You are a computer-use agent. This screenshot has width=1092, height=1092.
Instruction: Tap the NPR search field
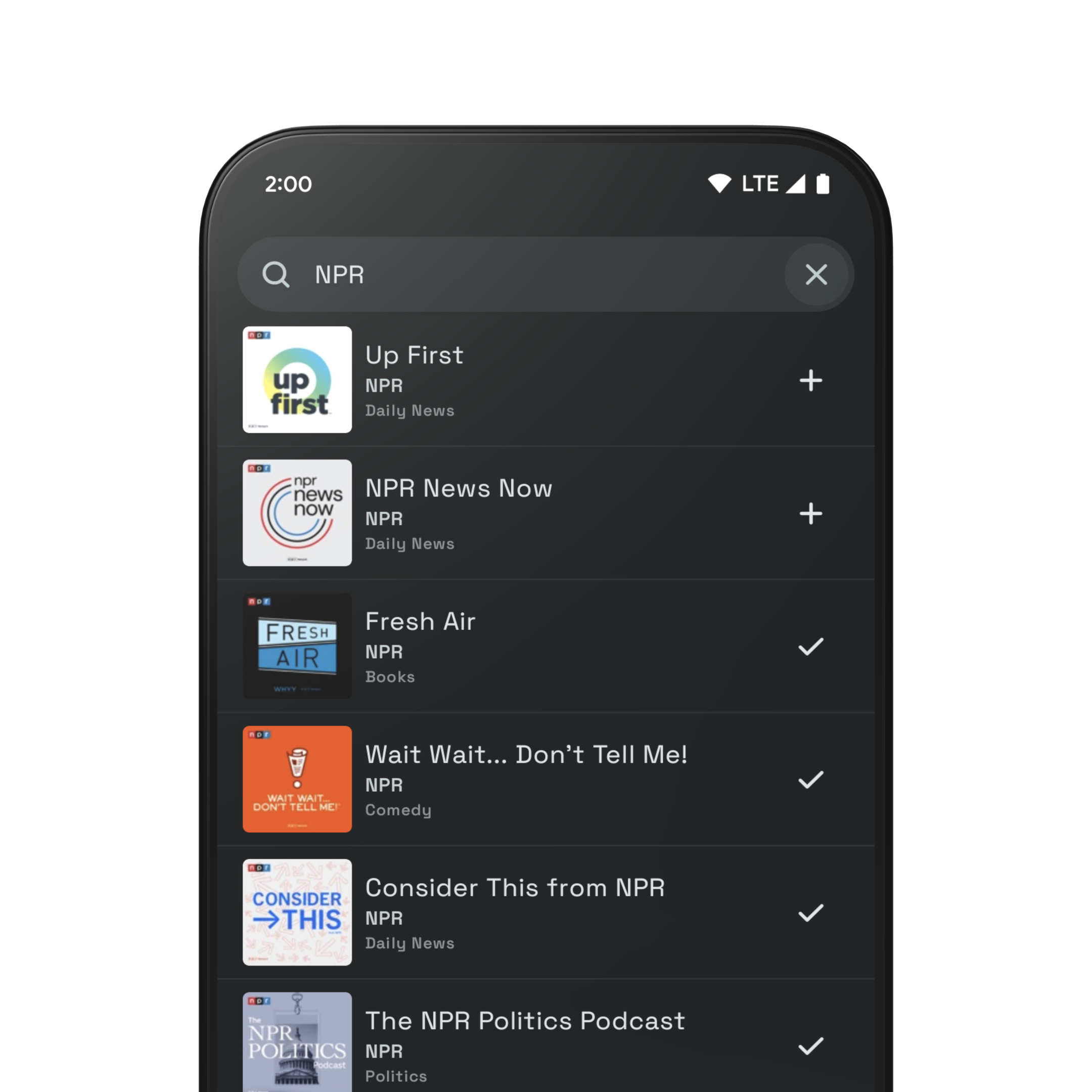coord(509,275)
